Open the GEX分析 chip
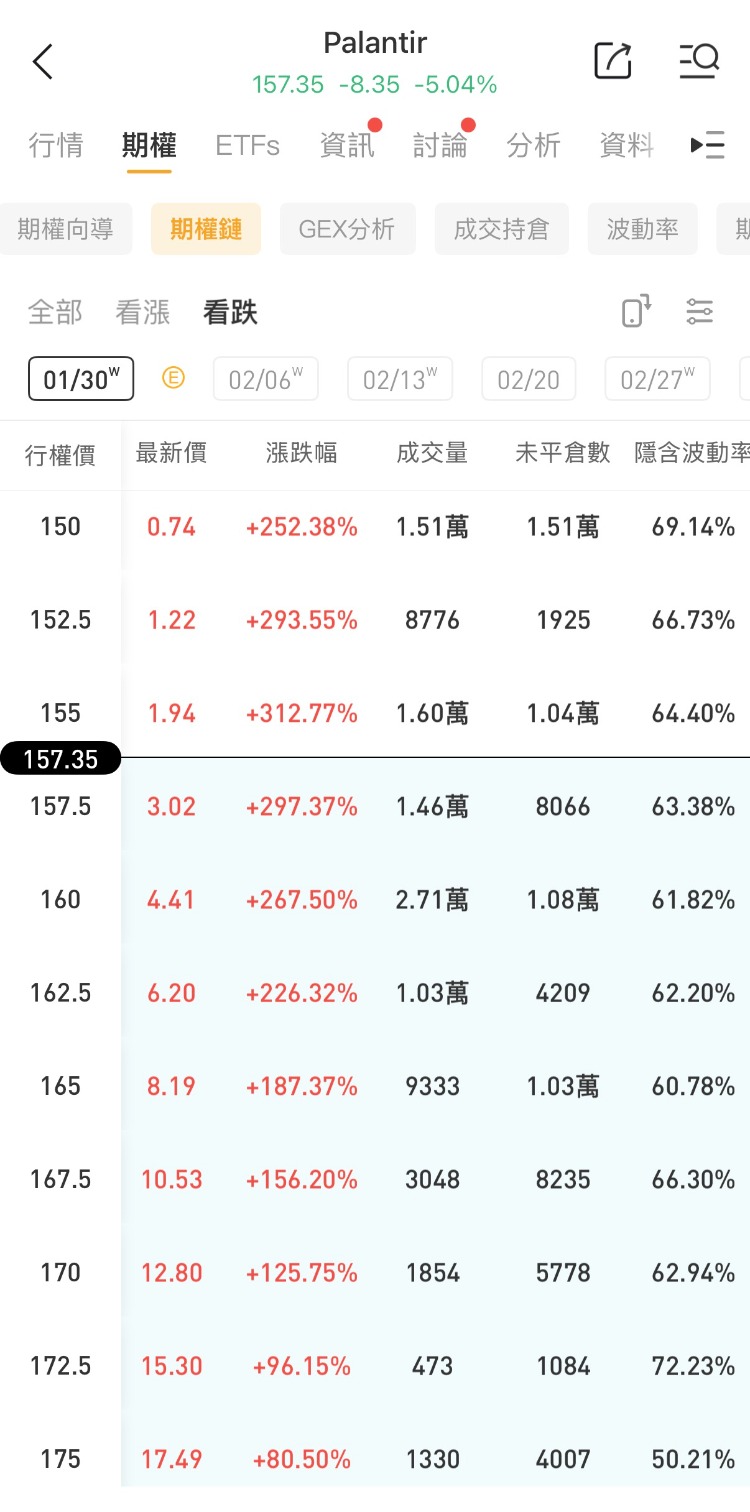The width and height of the screenshot is (750, 1512). [347, 229]
